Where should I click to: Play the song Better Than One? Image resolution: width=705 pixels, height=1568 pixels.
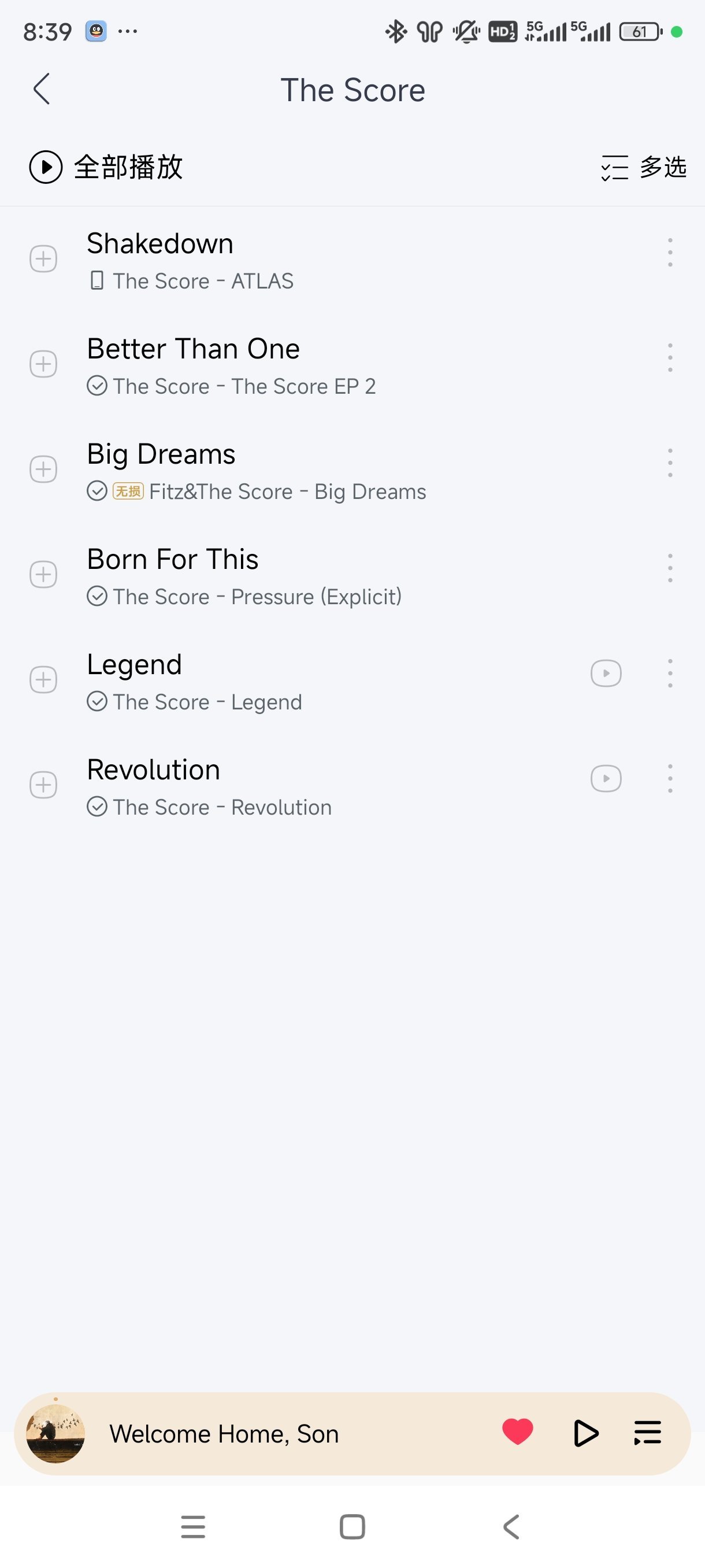[x=194, y=349]
